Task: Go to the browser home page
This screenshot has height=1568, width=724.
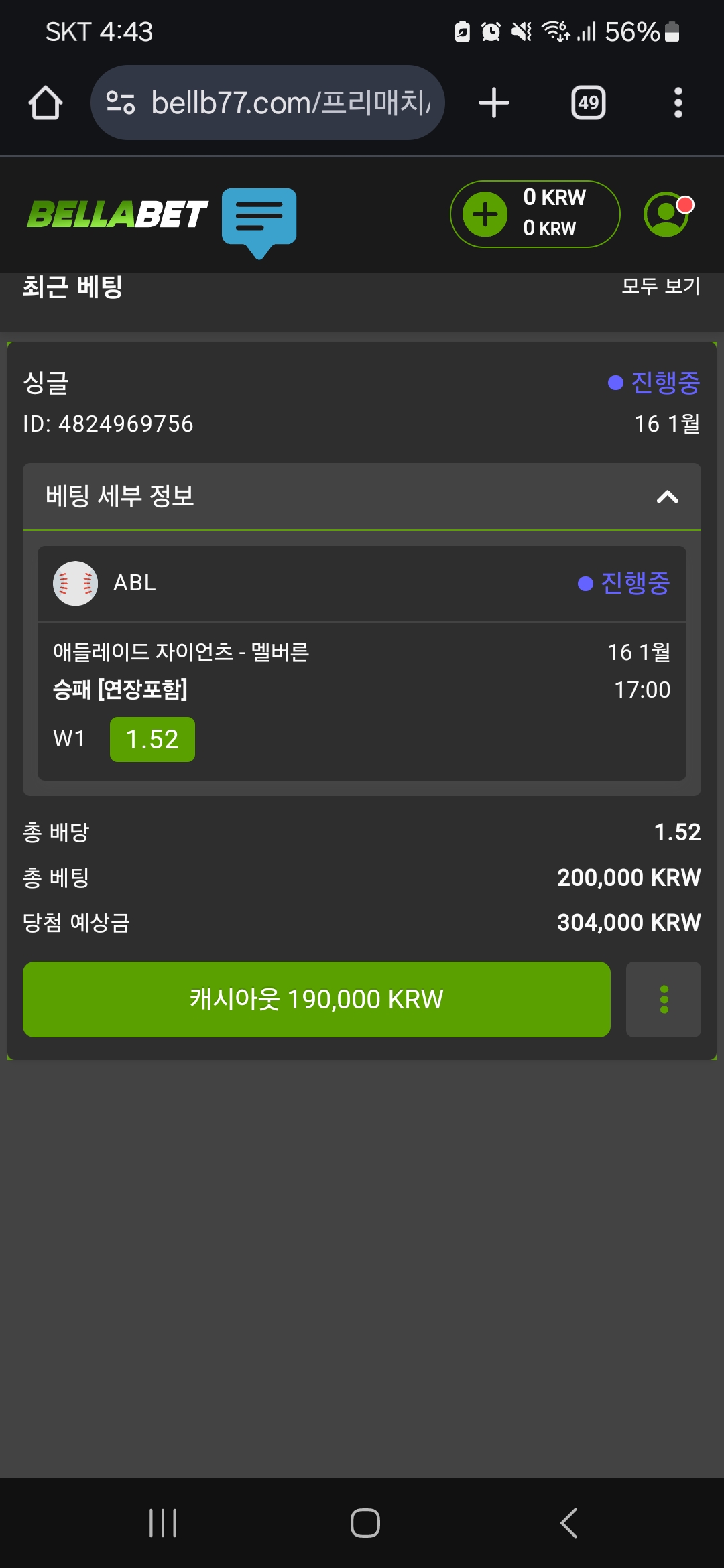Action: 46,103
